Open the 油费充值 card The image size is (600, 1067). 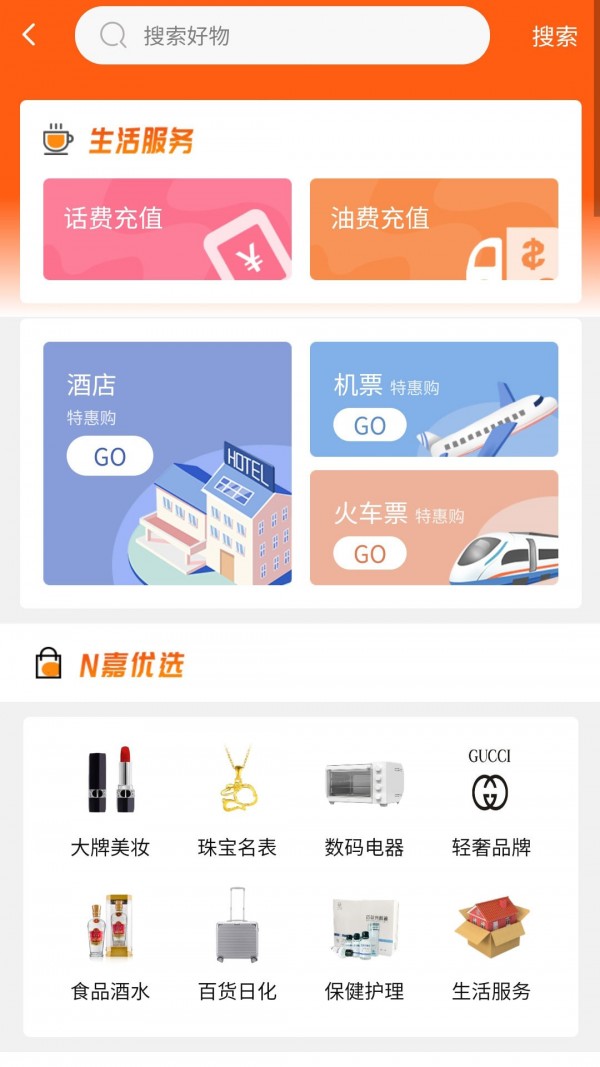pos(434,229)
